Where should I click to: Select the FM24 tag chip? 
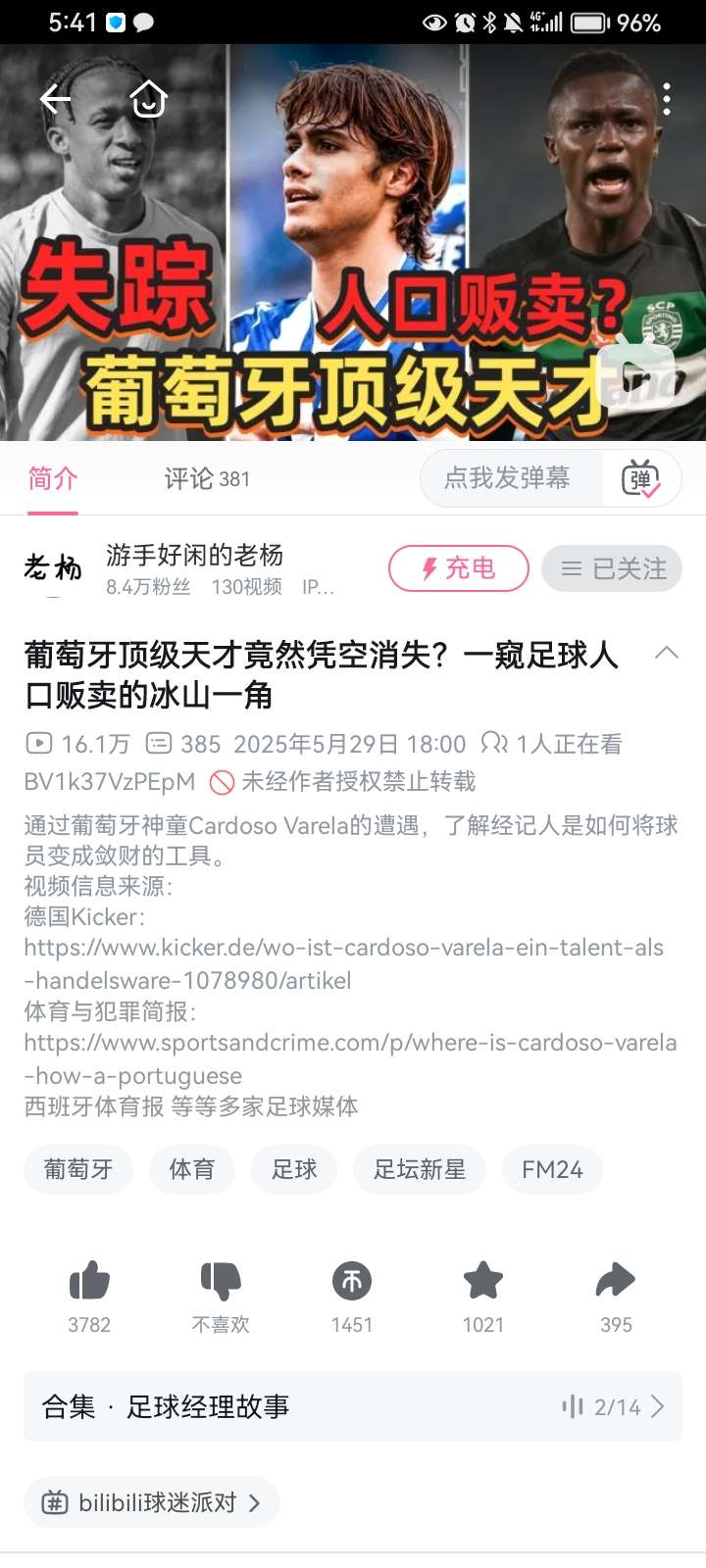click(x=552, y=1169)
